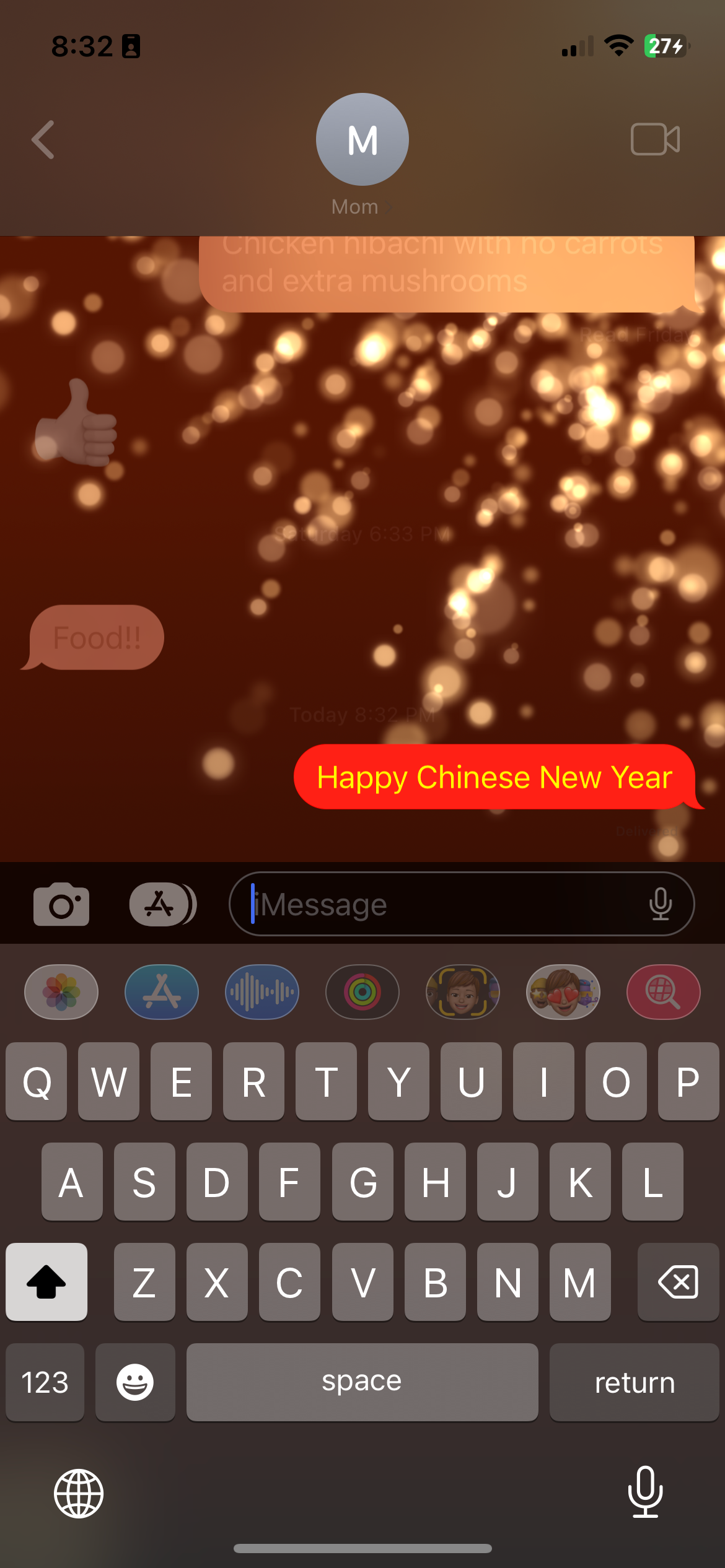Viewport: 725px width, 1568px height.
Task: Open the Memoji stickers app
Action: [563, 992]
